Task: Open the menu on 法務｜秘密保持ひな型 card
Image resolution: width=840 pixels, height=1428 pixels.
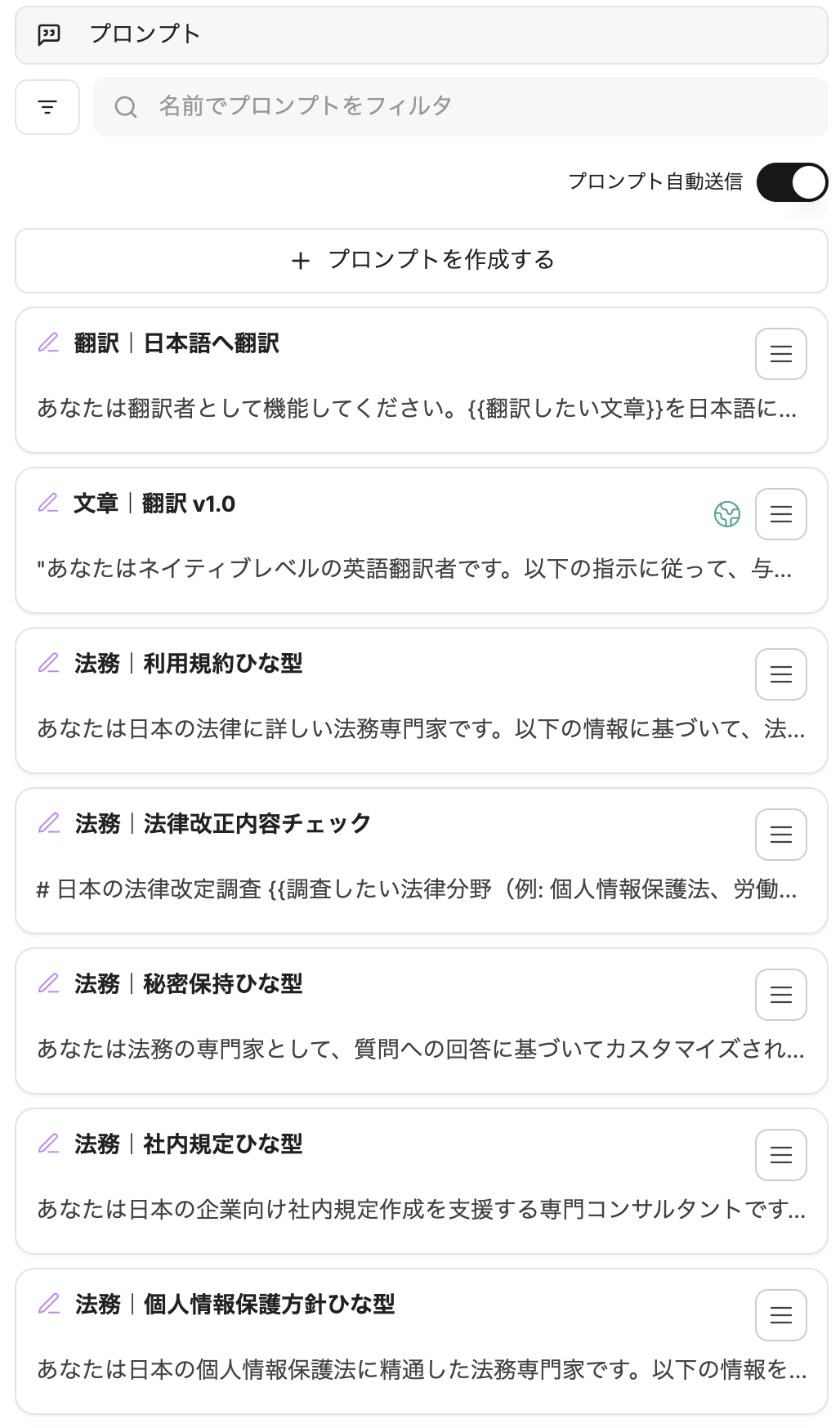Action: point(780,994)
